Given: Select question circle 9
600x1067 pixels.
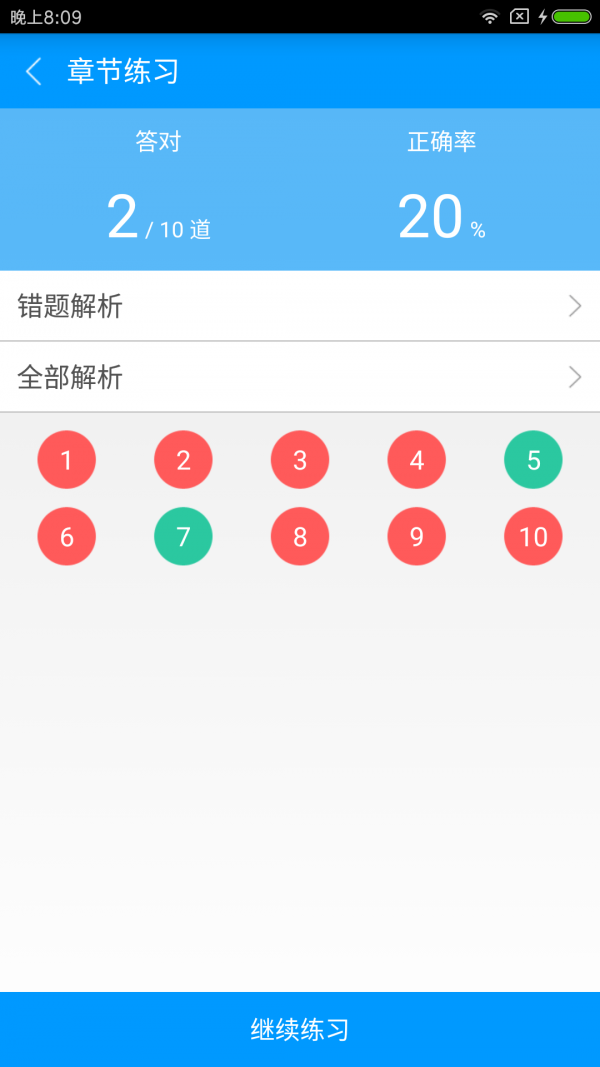Looking at the screenshot, I should click(417, 537).
